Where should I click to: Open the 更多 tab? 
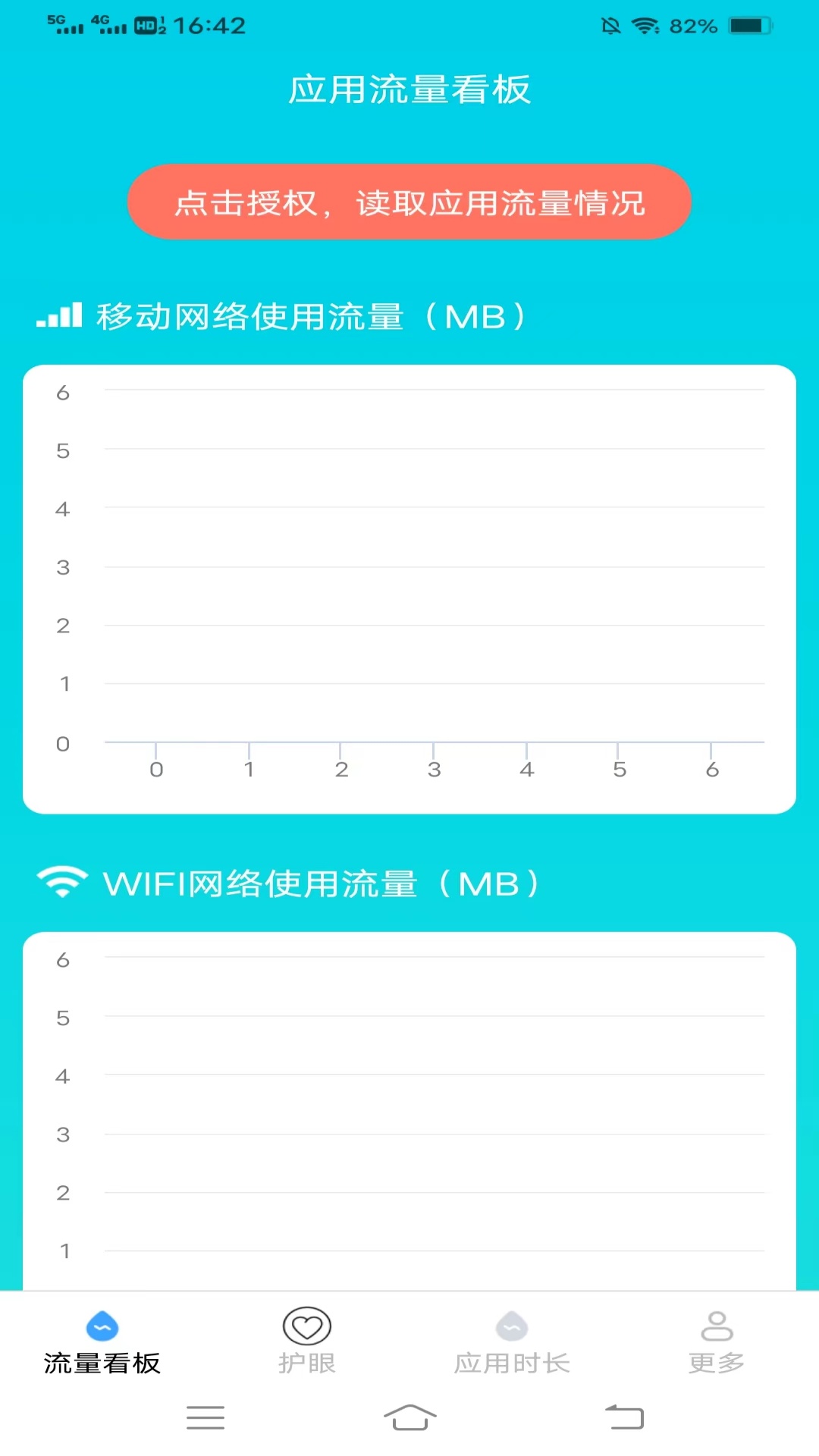[716, 1341]
